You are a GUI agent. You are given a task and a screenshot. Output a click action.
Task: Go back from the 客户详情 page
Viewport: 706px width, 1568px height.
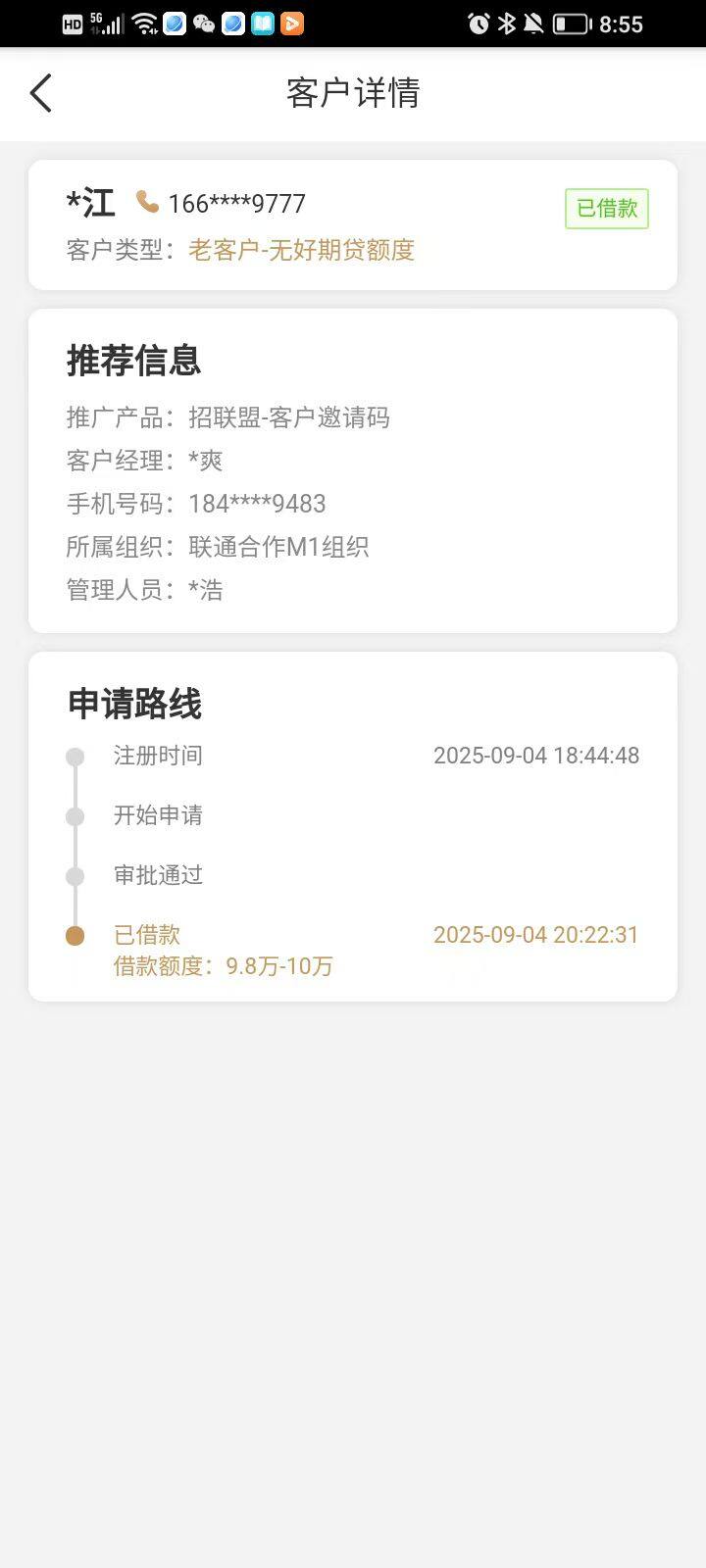[40, 93]
